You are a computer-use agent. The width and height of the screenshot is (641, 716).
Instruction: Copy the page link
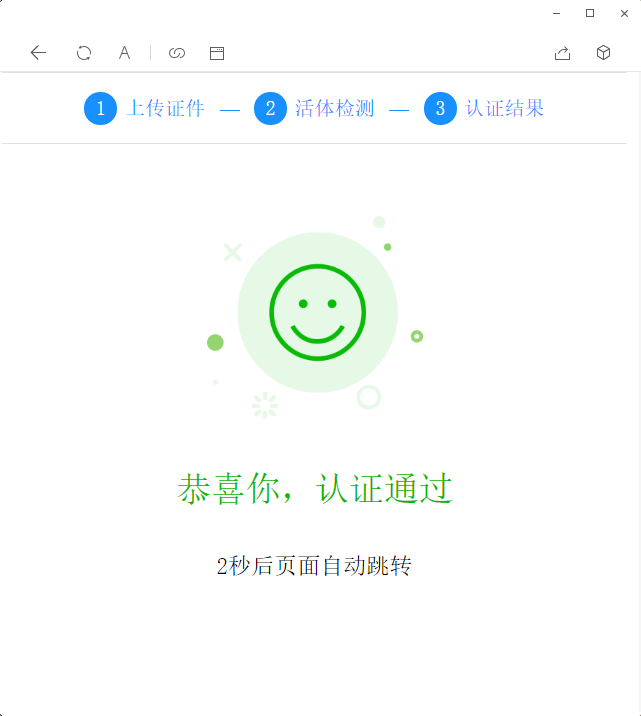click(x=177, y=53)
